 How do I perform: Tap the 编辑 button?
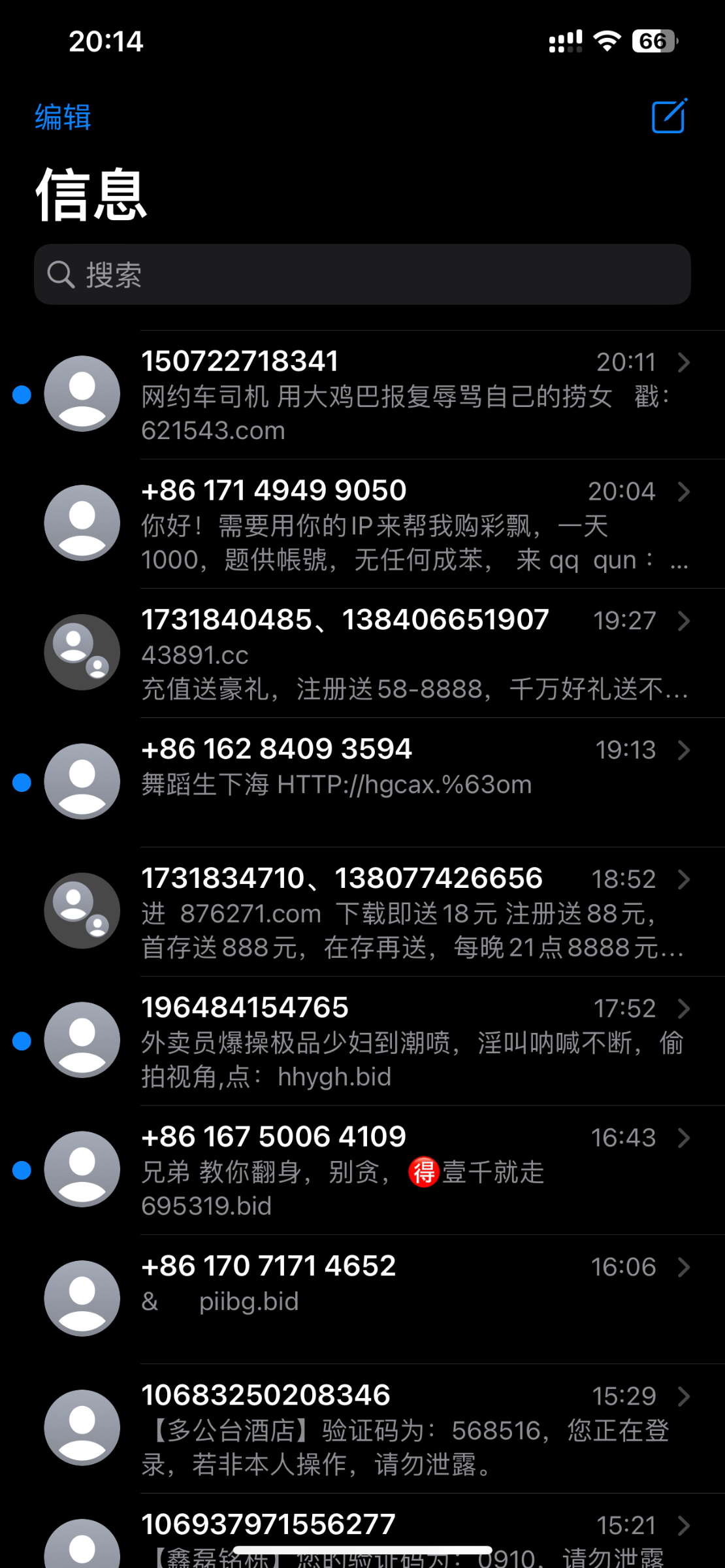pos(63,118)
